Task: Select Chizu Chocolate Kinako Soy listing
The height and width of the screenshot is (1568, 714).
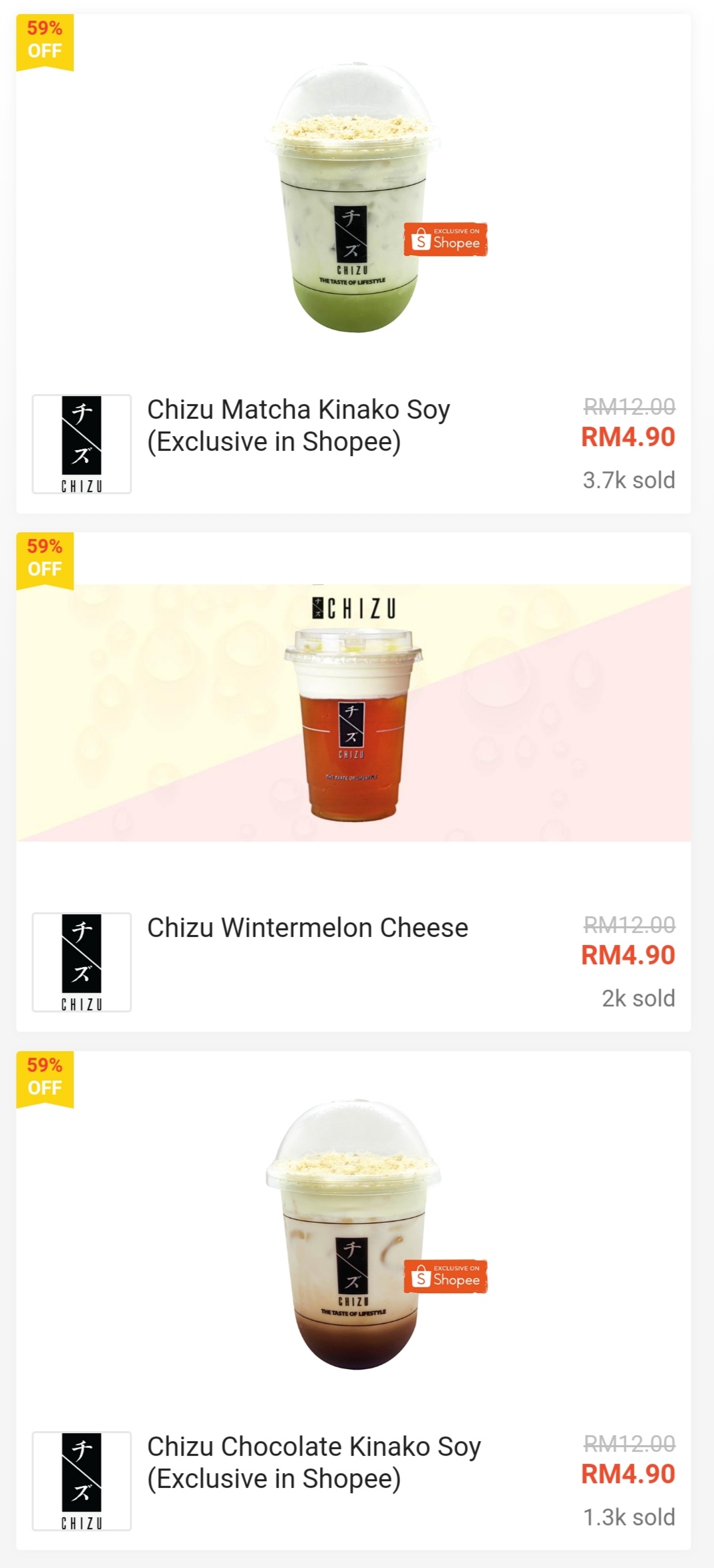Action: pos(313,1462)
